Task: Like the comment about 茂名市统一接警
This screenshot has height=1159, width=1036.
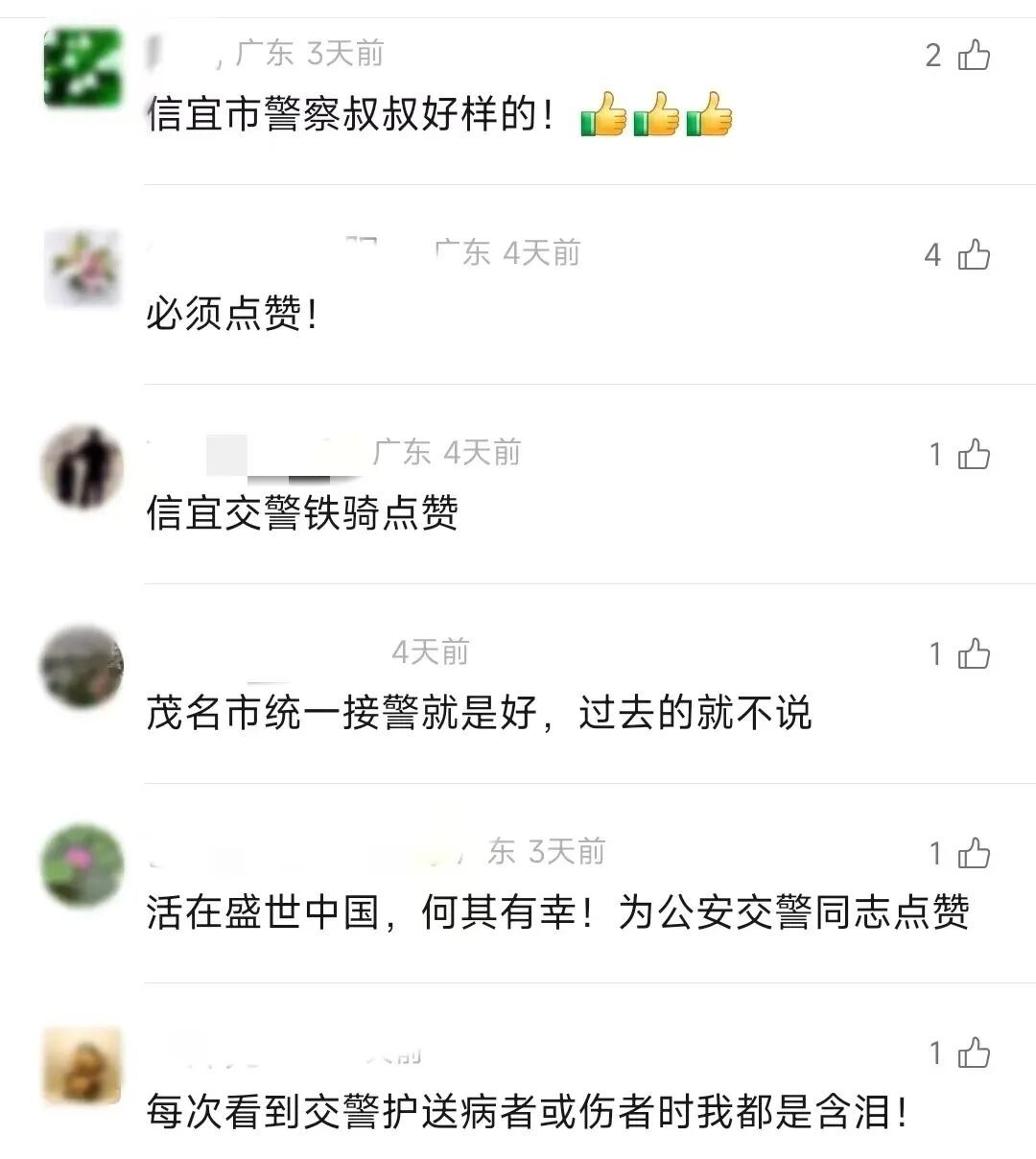Action: pos(974,654)
